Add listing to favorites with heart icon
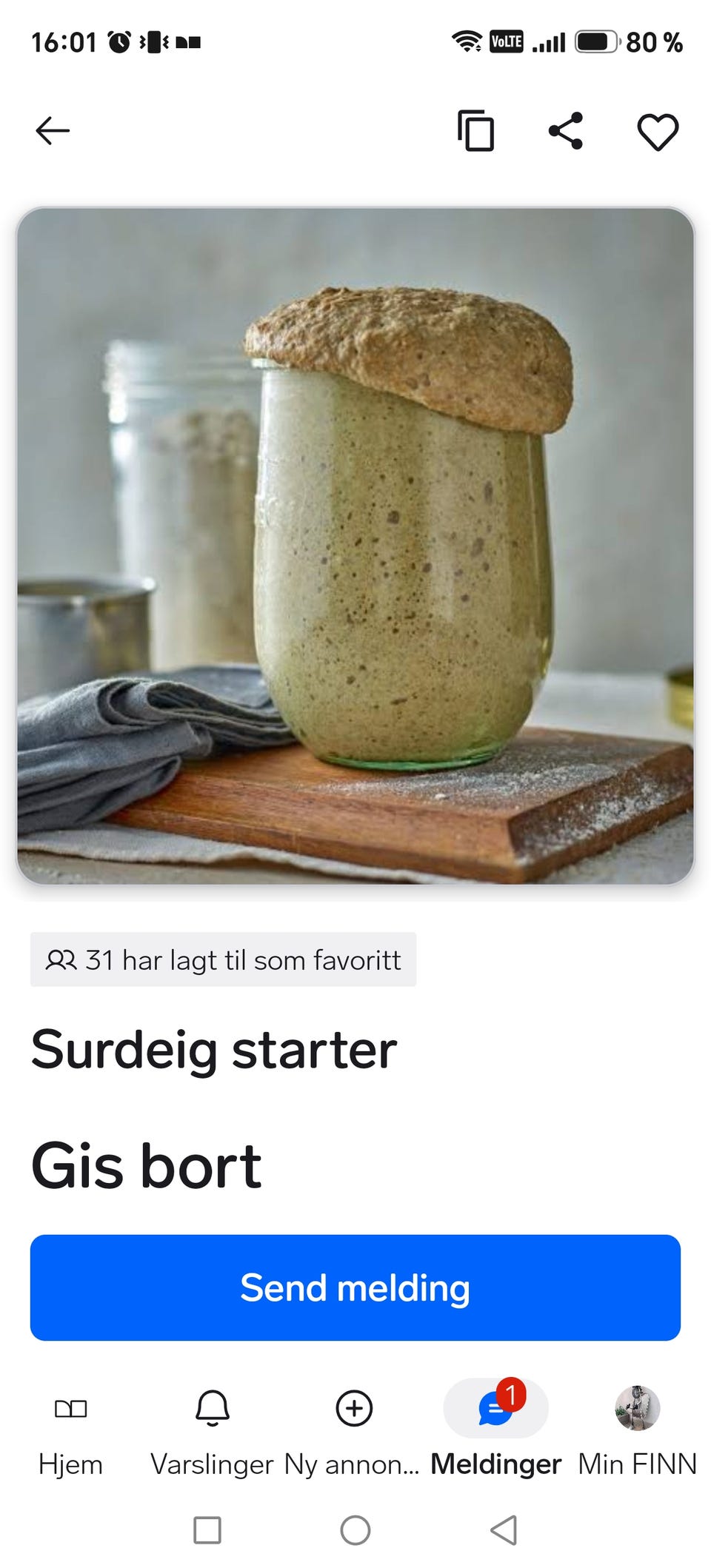This screenshot has height=1568, width=711. coord(658,132)
